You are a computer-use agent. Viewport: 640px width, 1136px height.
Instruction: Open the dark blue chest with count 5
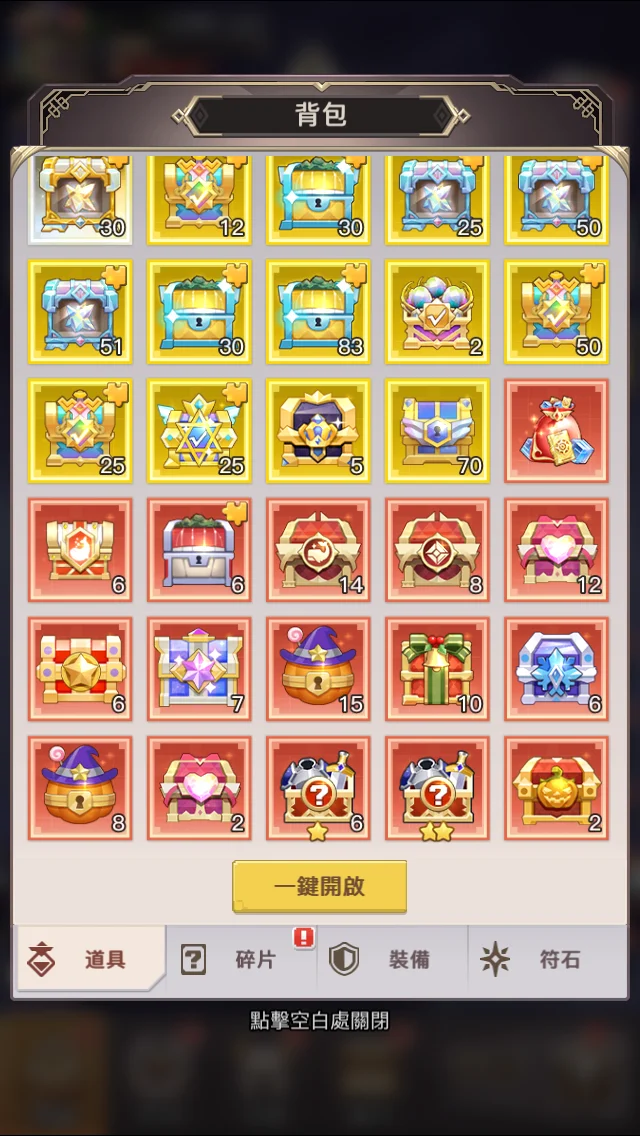click(x=319, y=432)
